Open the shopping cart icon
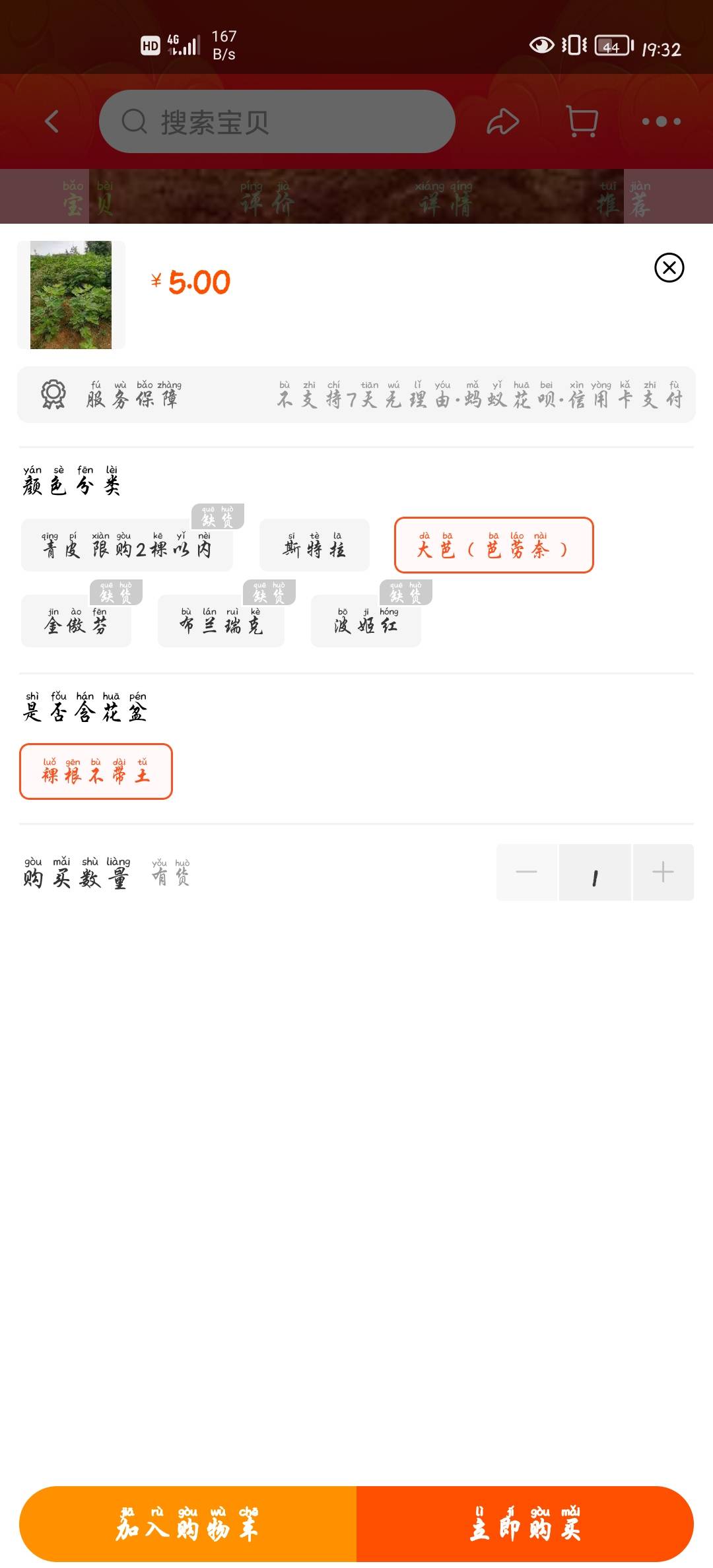 click(x=582, y=121)
